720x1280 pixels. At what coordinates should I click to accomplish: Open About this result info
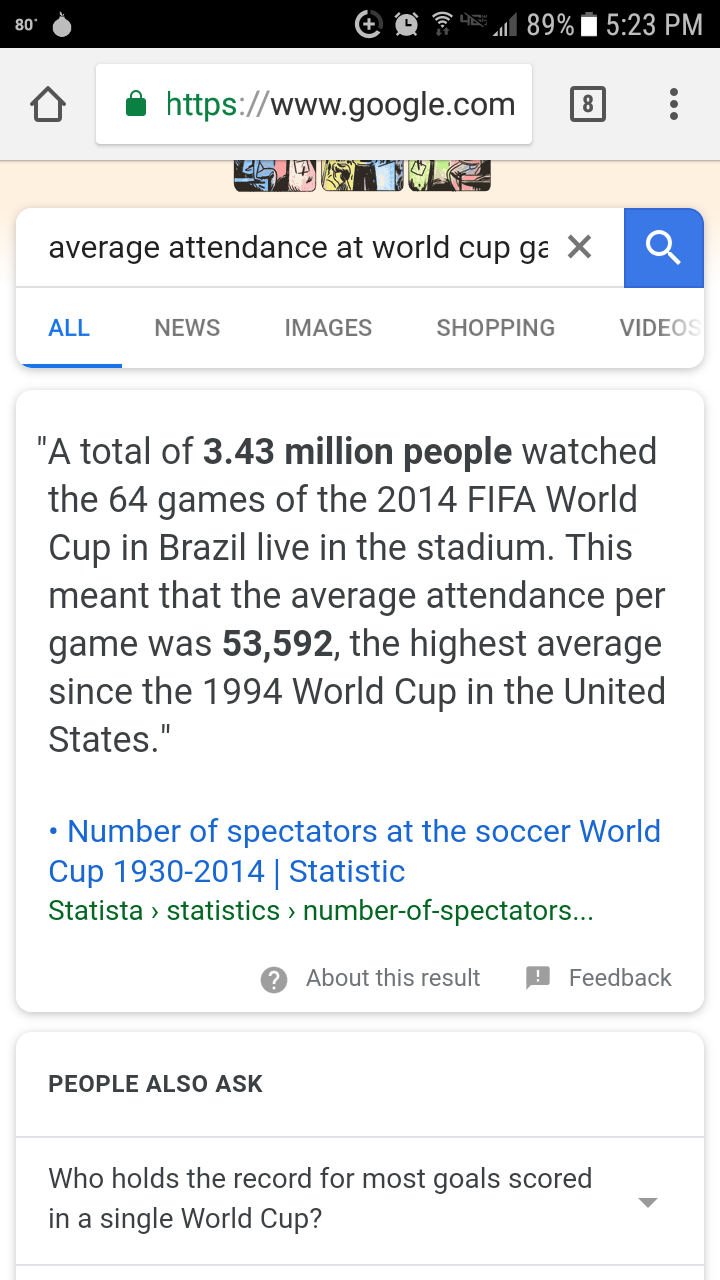pos(371,978)
